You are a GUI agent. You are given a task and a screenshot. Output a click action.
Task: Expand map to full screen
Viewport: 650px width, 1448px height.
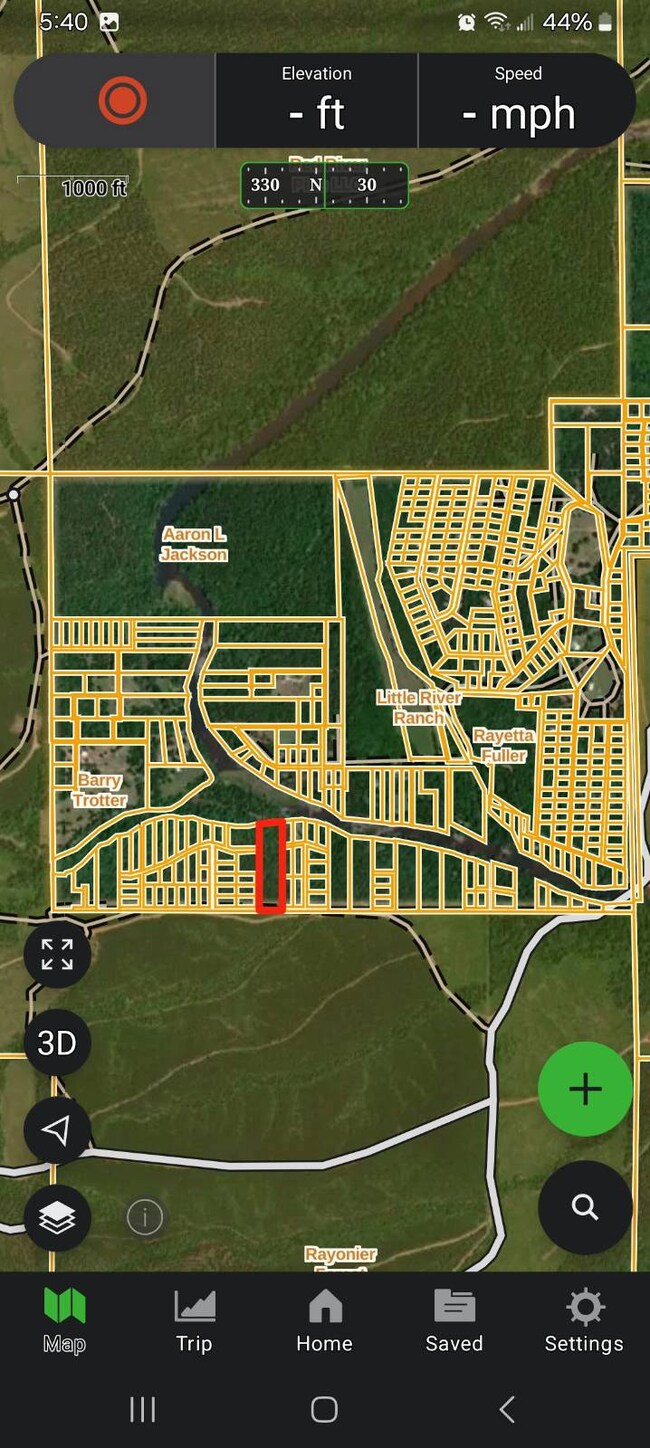57,954
